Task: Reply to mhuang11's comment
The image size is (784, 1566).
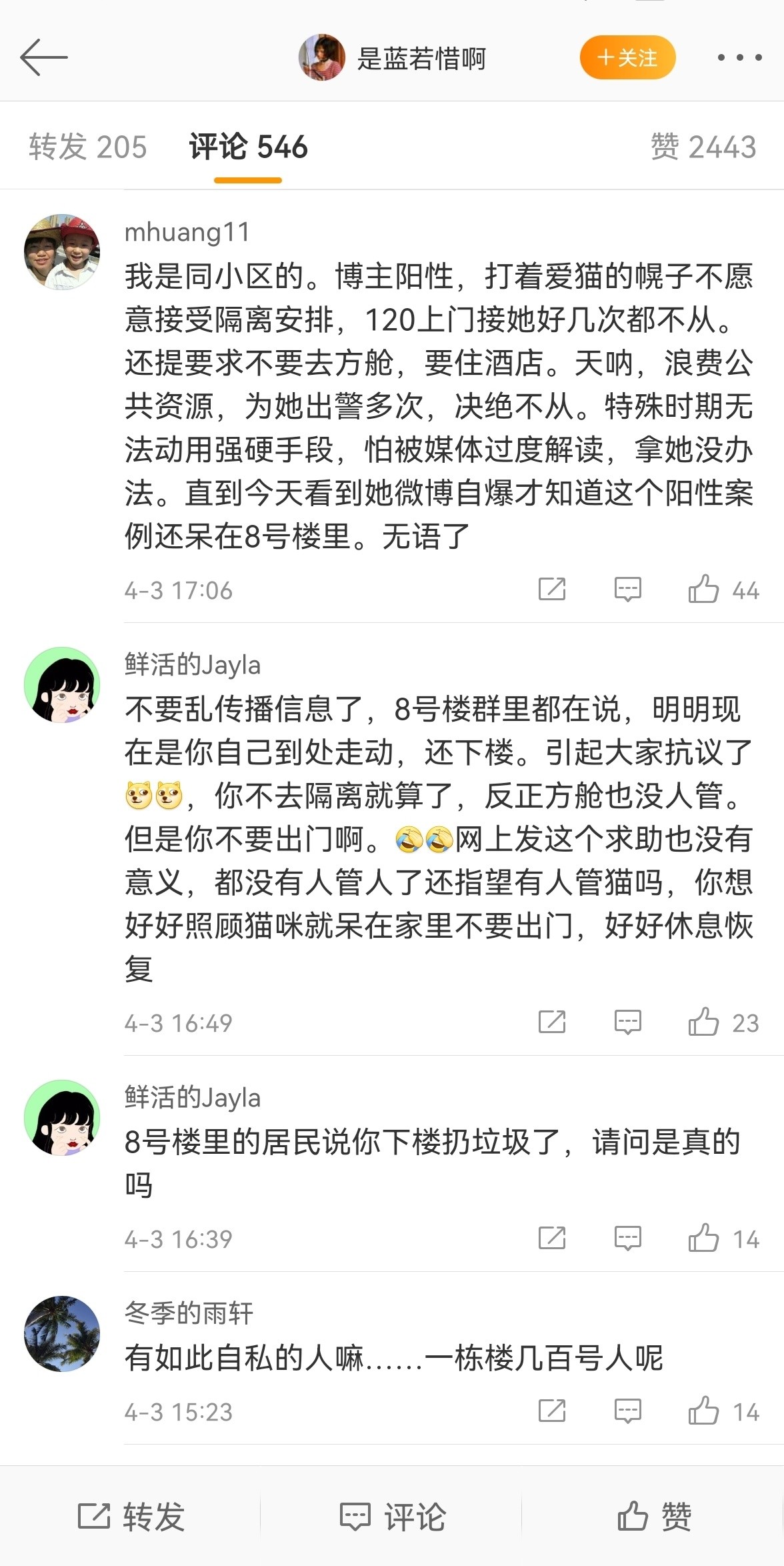Action: coord(627,590)
